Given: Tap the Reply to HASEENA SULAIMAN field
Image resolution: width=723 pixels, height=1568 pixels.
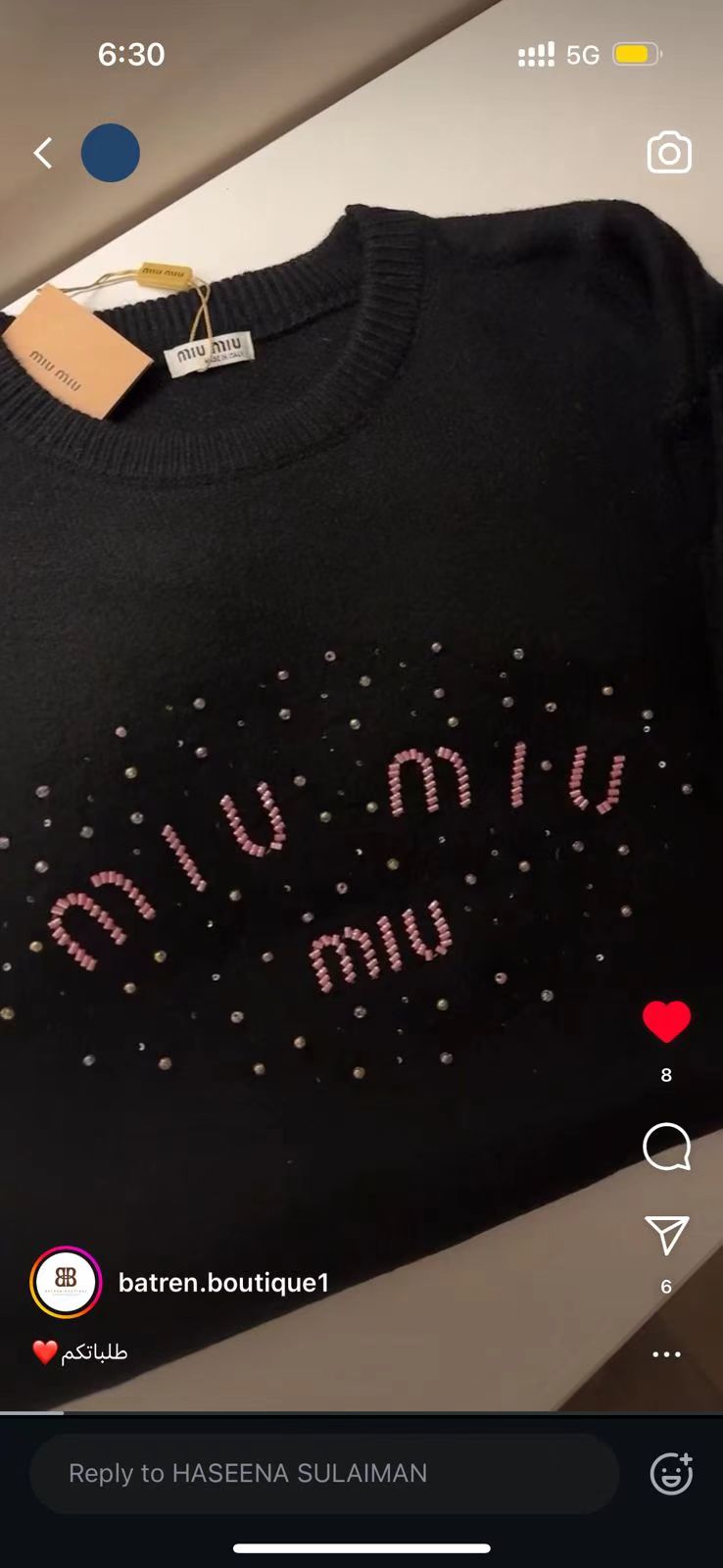Looking at the screenshot, I should pyautogui.click(x=323, y=1473).
